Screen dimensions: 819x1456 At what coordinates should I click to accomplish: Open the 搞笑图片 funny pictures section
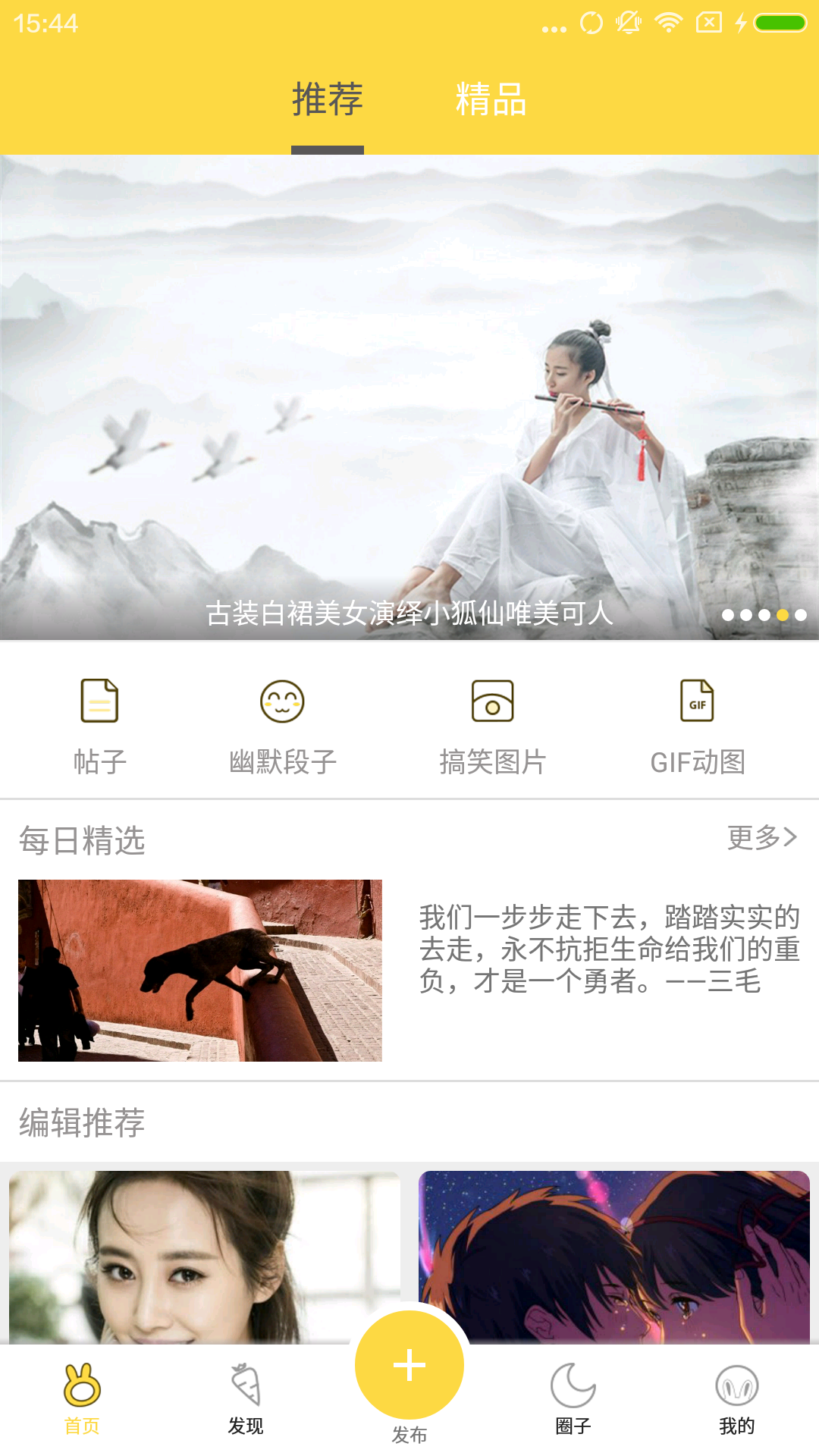point(493,723)
